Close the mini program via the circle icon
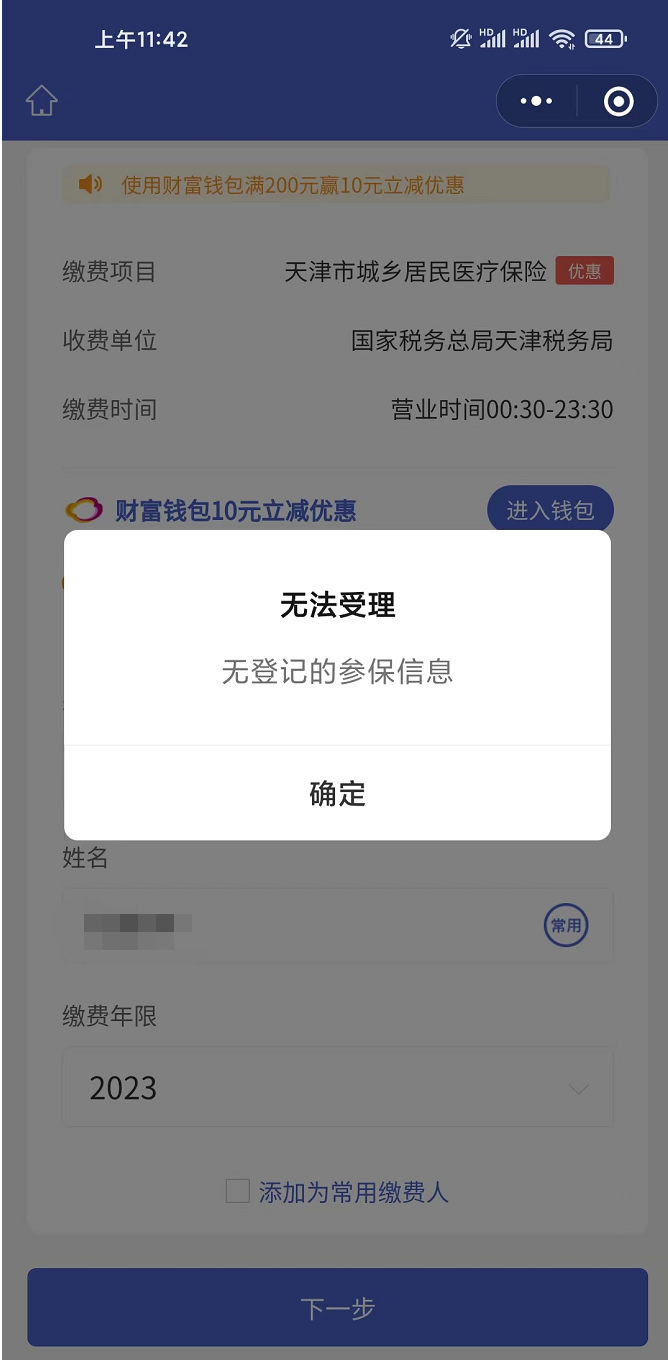 tap(618, 101)
